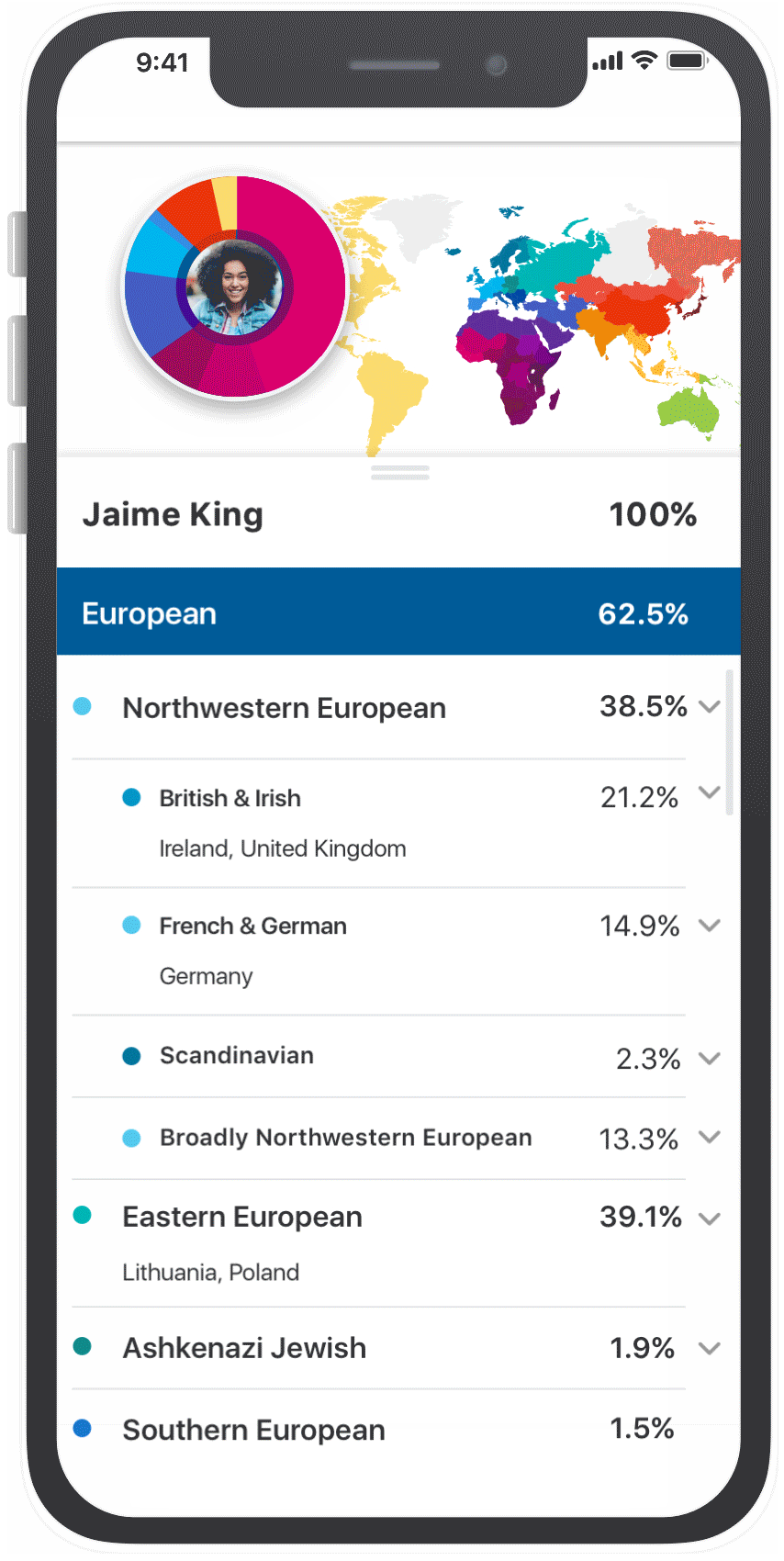Open the Southern European row
This screenshot has height=1561, width=784.
click(x=398, y=1430)
